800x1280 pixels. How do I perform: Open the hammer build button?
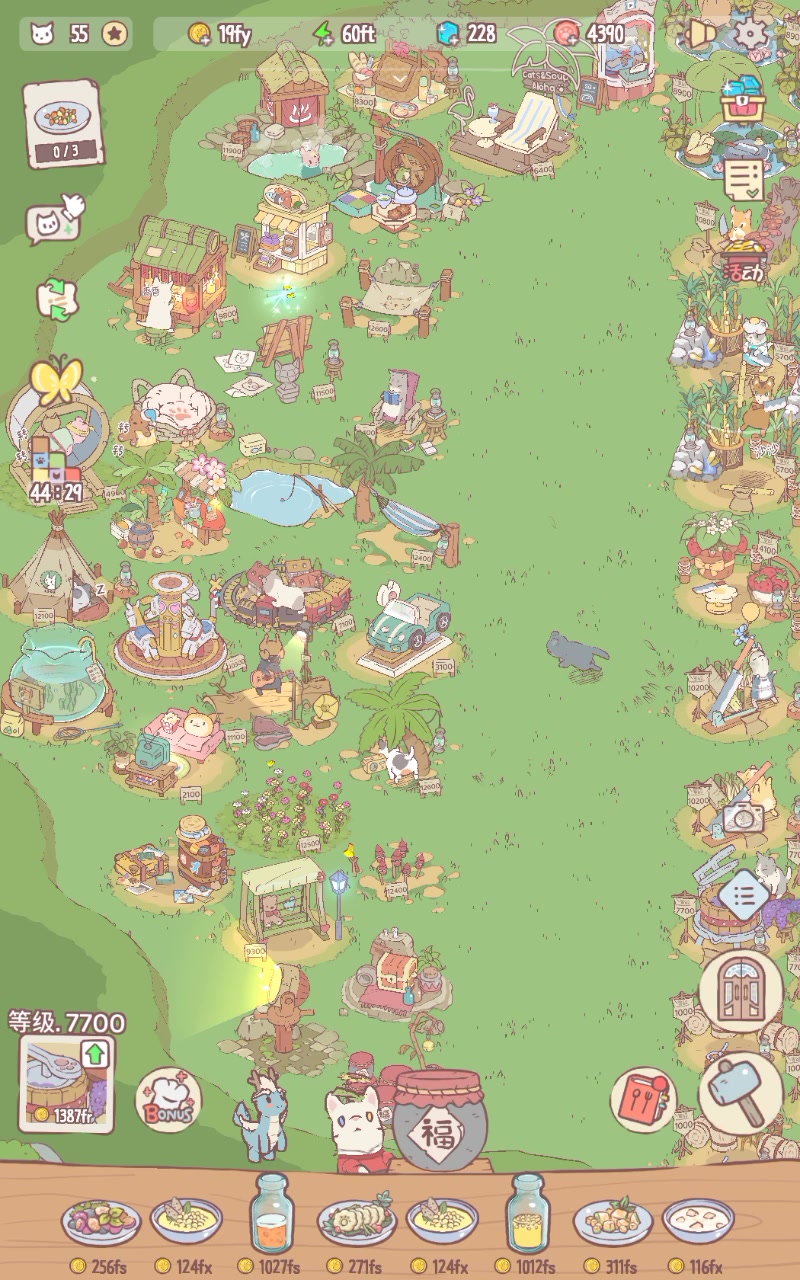point(741,1093)
